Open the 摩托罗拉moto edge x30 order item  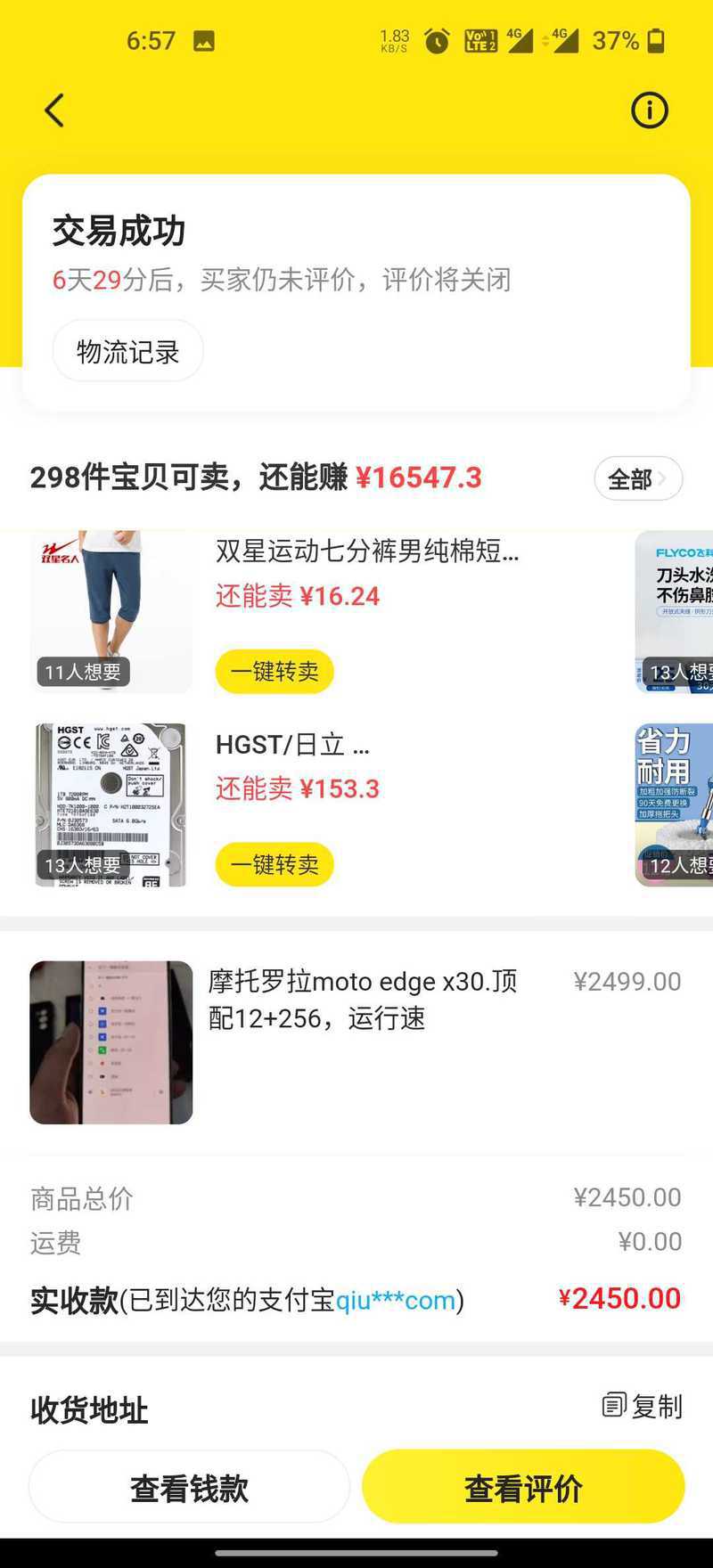click(x=356, y=1041)
